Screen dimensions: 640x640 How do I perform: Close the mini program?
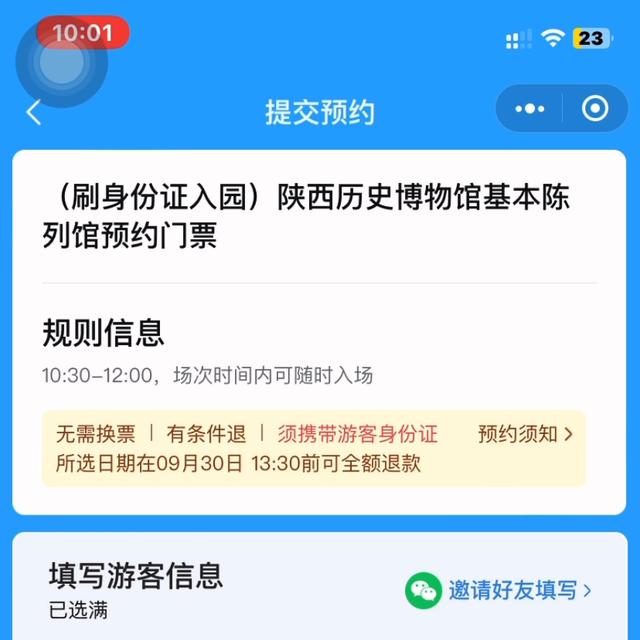(595, 110)
